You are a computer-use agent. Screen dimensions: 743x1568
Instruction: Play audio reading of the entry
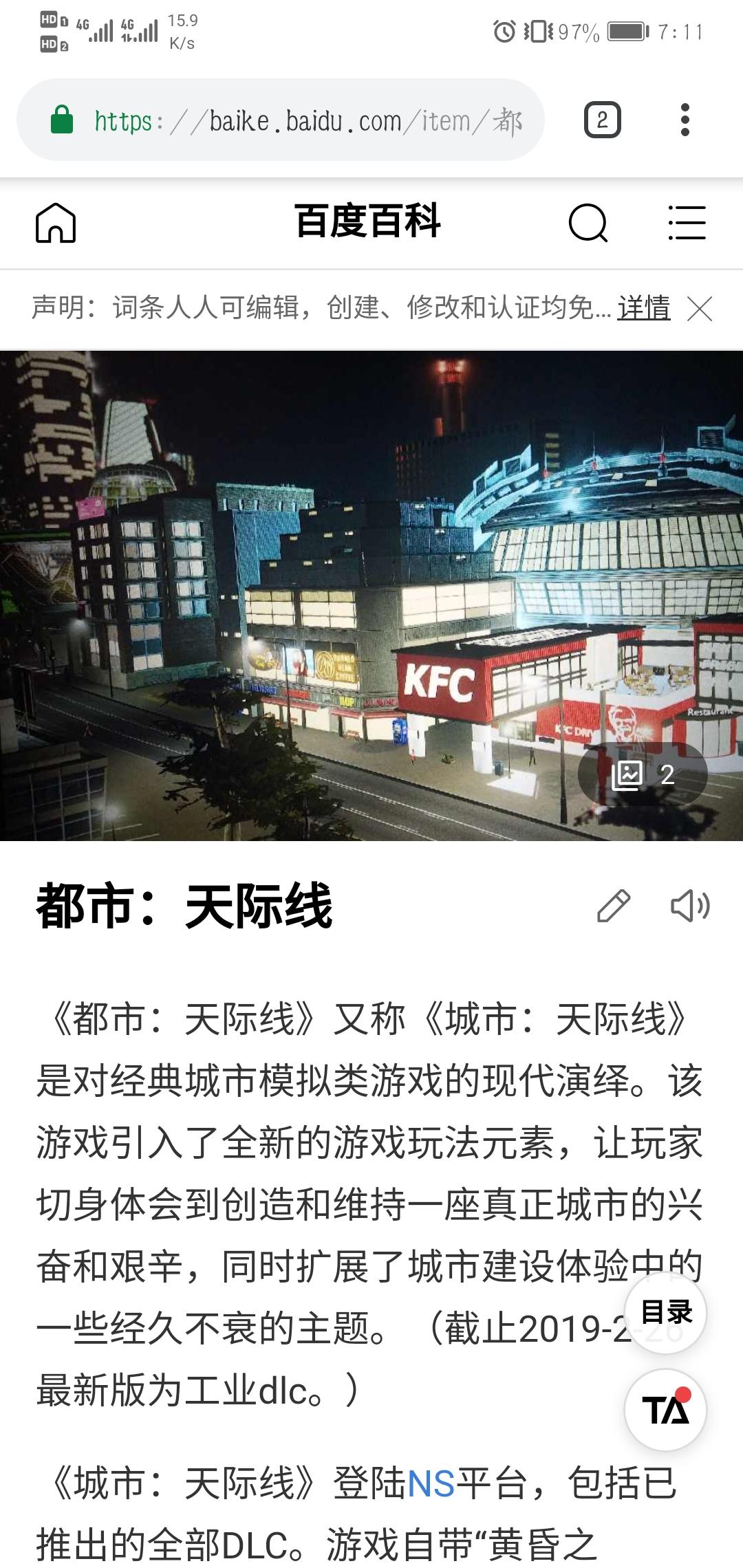tap(689, 906)
